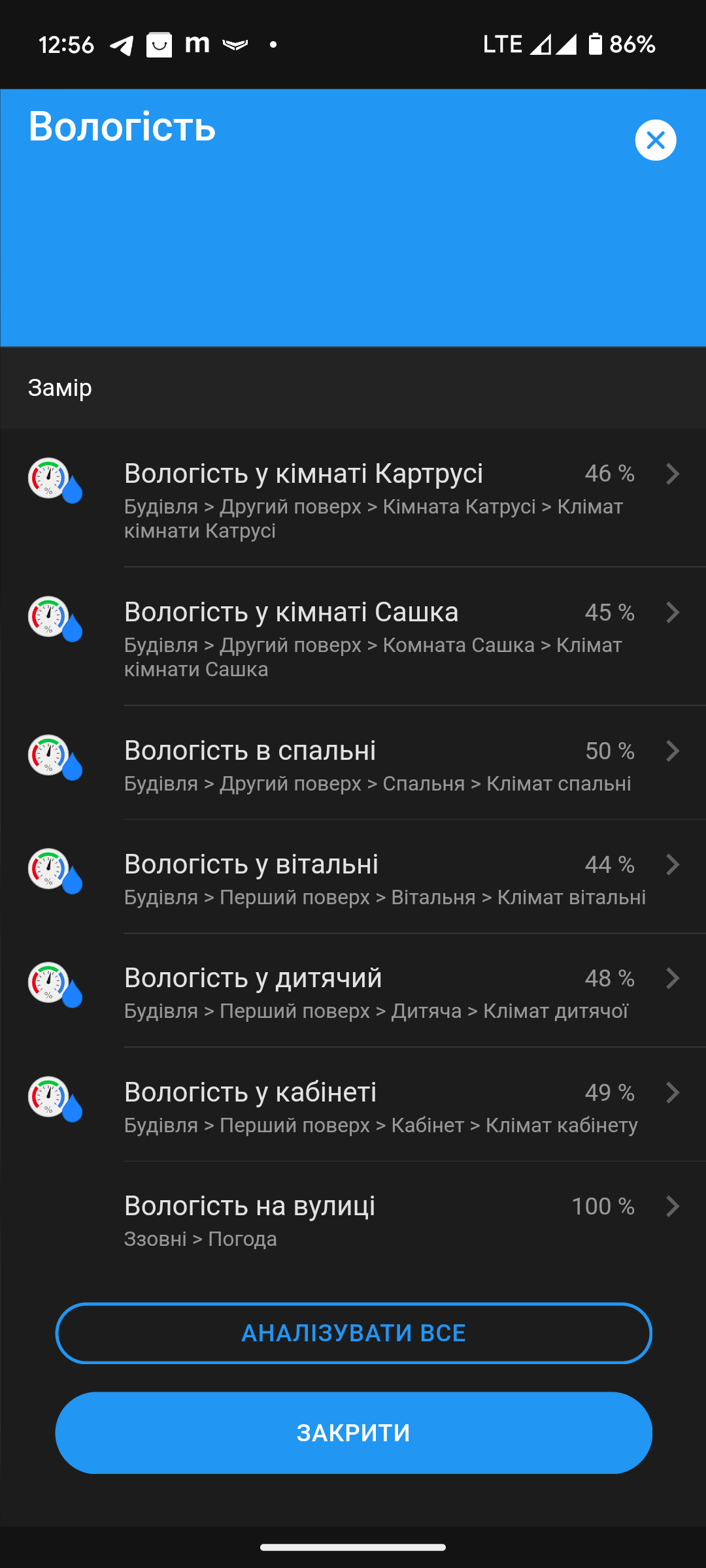
Task: Open Вологість у дитячий measurement
Action: [353, 990]
